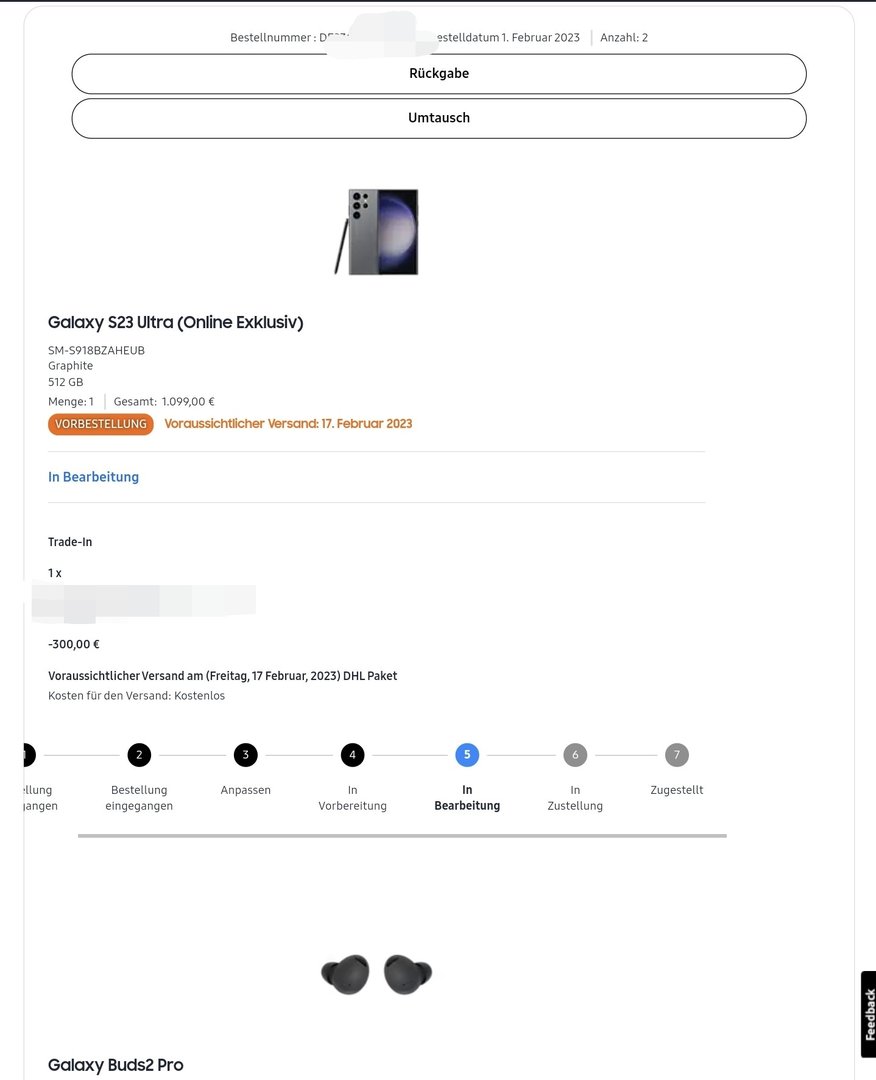Select the Umtausch button
876x1080 pixels.
(x=438, y=118)
